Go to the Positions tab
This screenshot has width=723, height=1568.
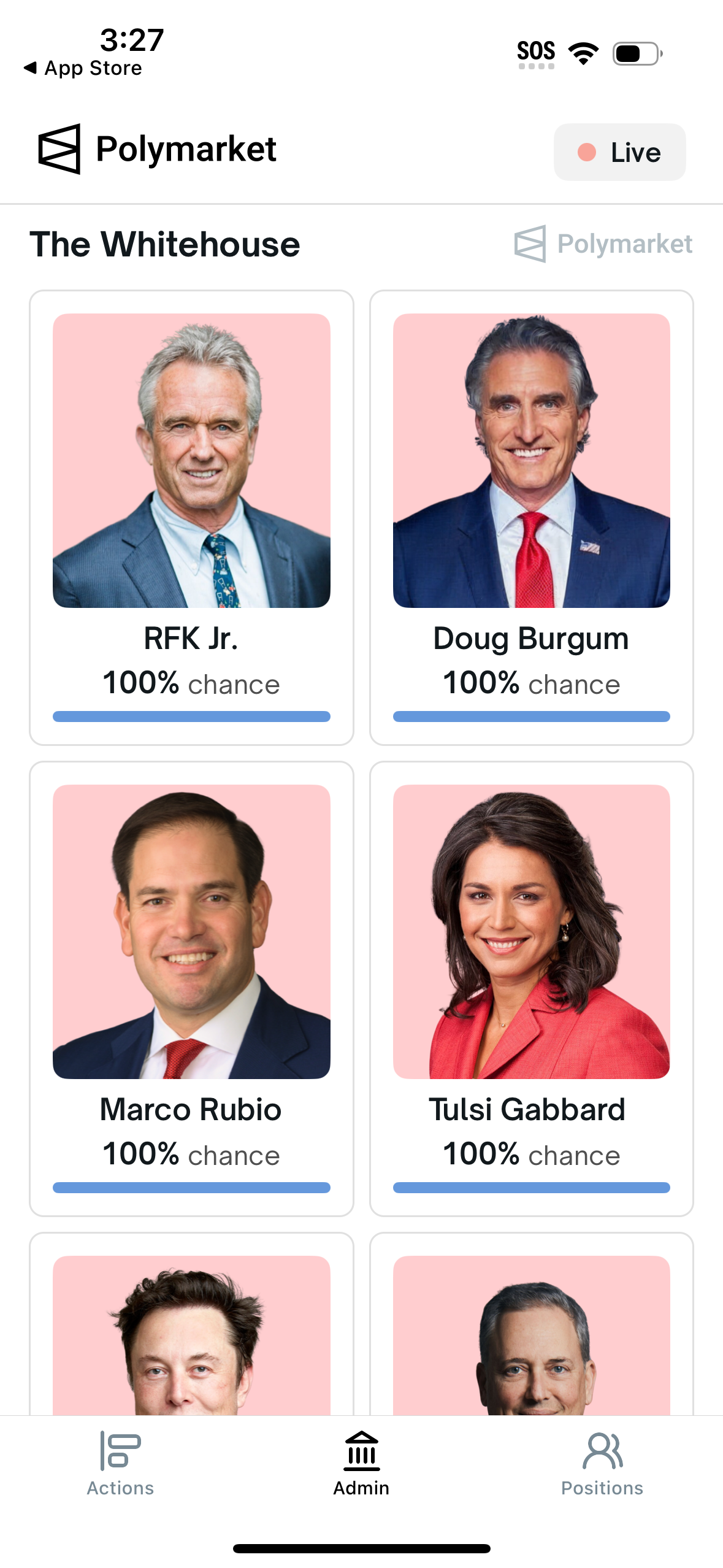pyautogui.click(x=602, y=1464)
